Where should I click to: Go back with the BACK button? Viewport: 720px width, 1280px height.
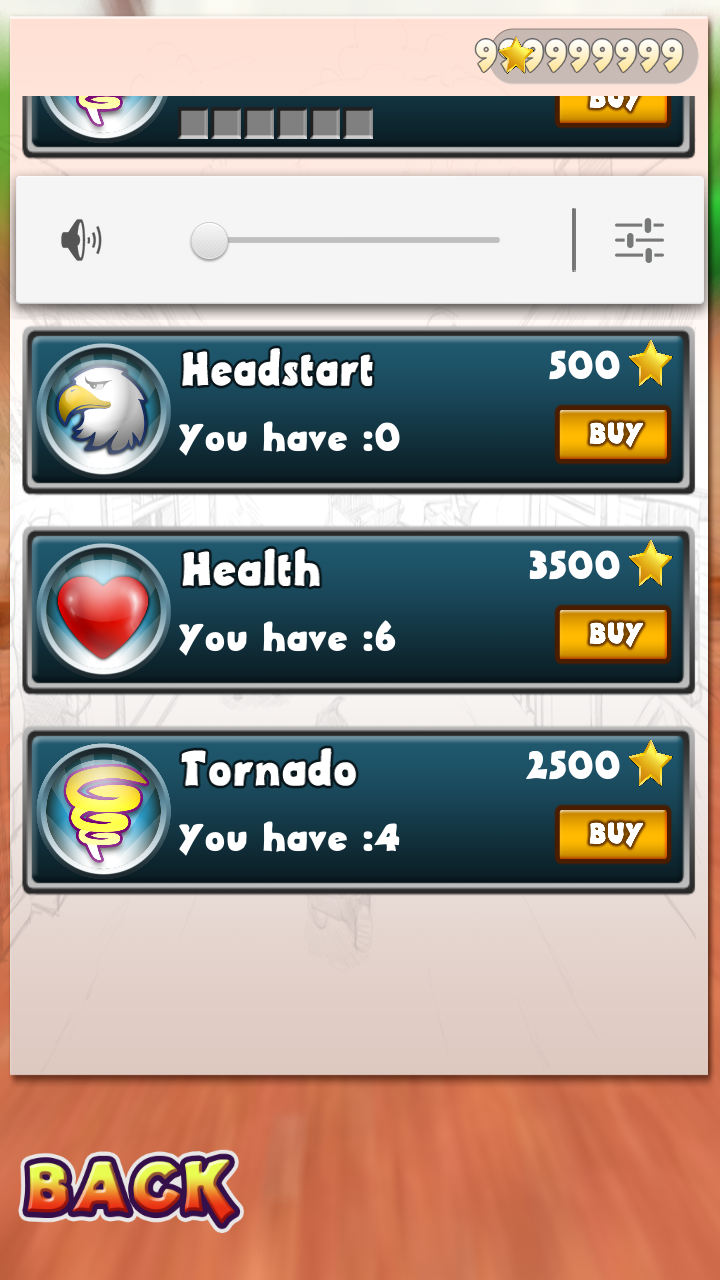[x=130, y=1190]
